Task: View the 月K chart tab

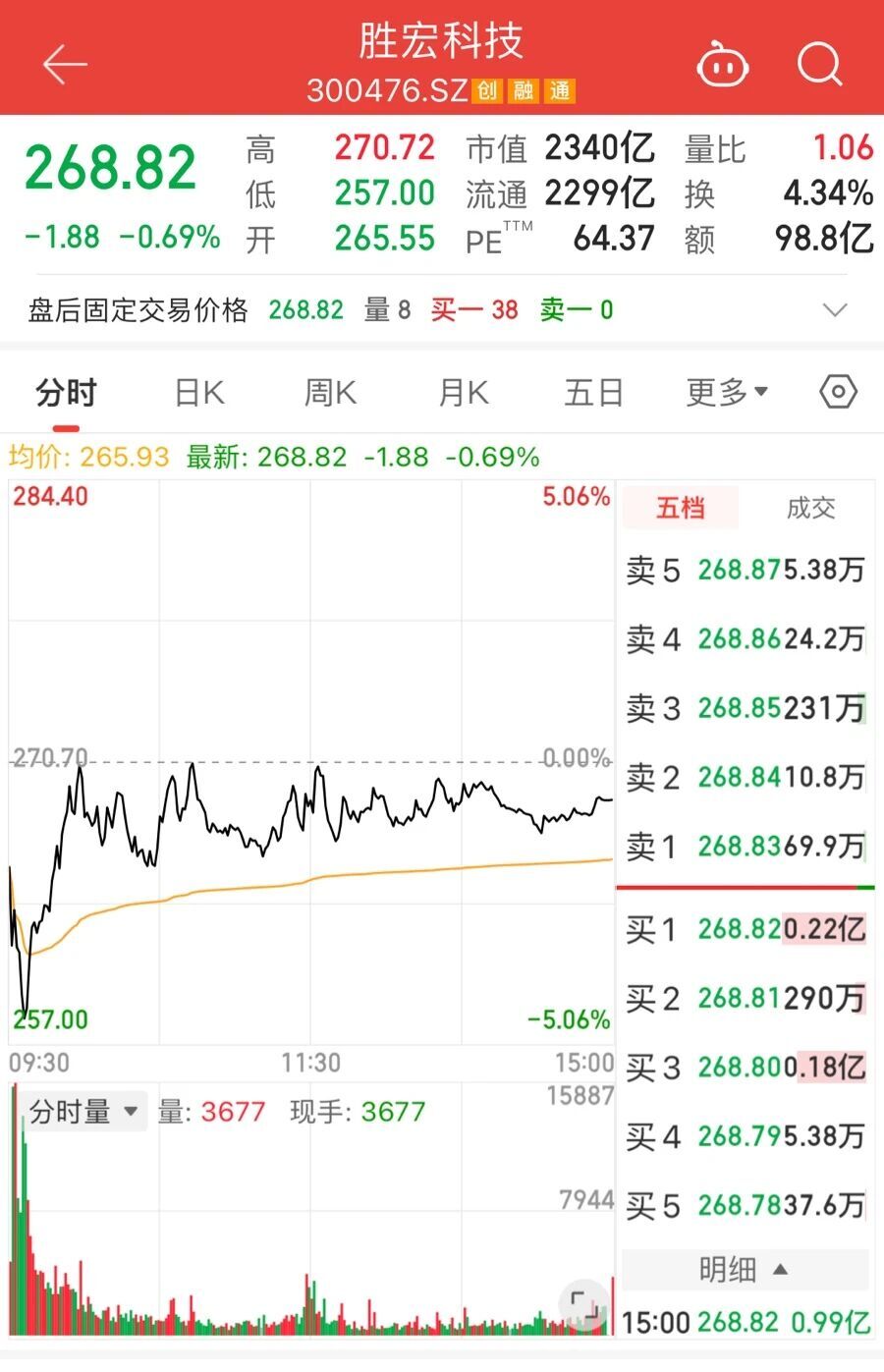Action: coord(463,393)
